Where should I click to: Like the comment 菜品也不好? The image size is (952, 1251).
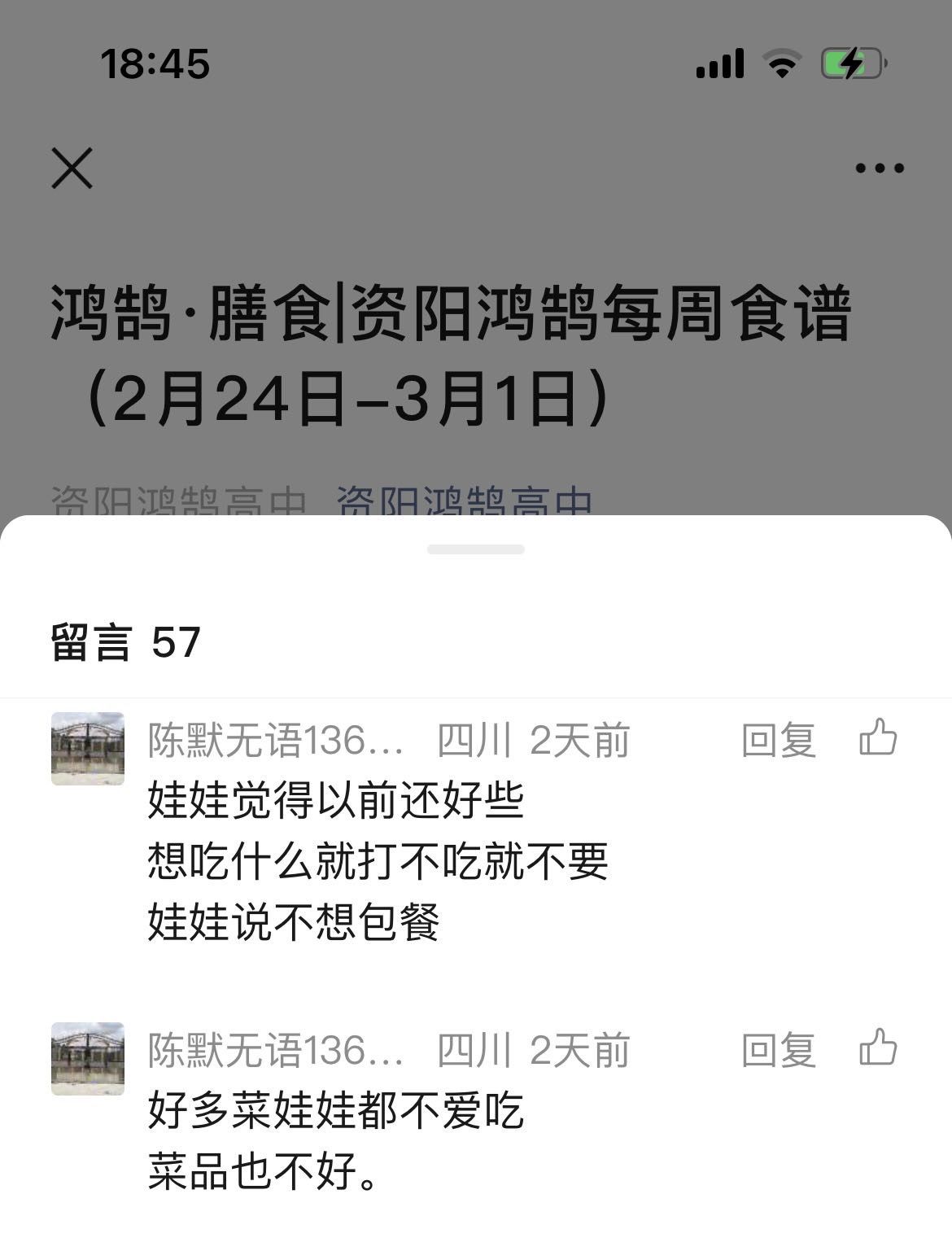click(879, 1048)
